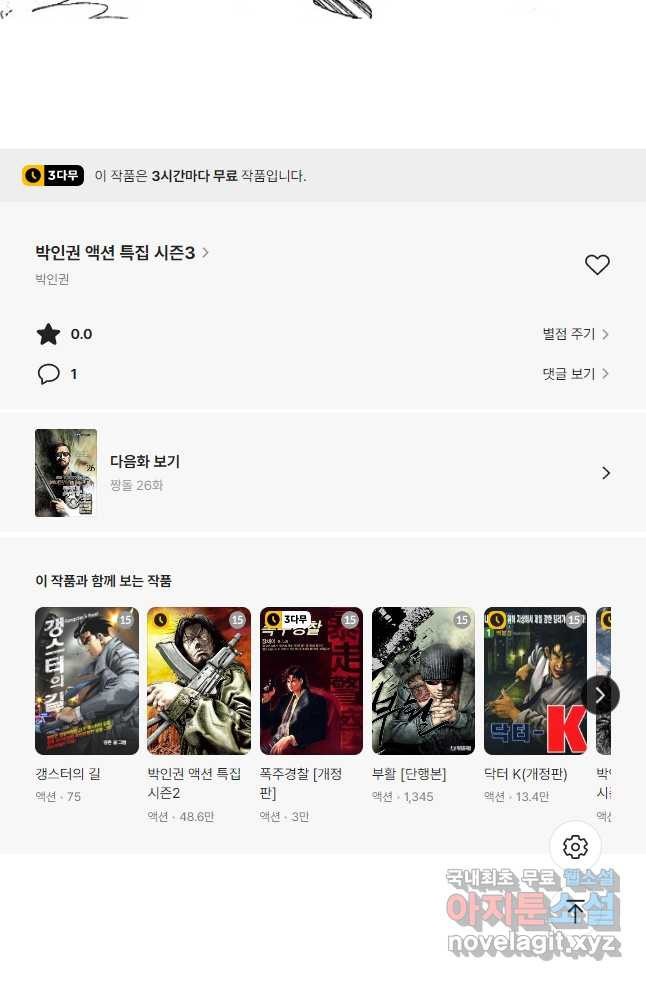The image size is (646, 981).
Task: Open viewer settings gear
Action: click(x=575, y=848)
